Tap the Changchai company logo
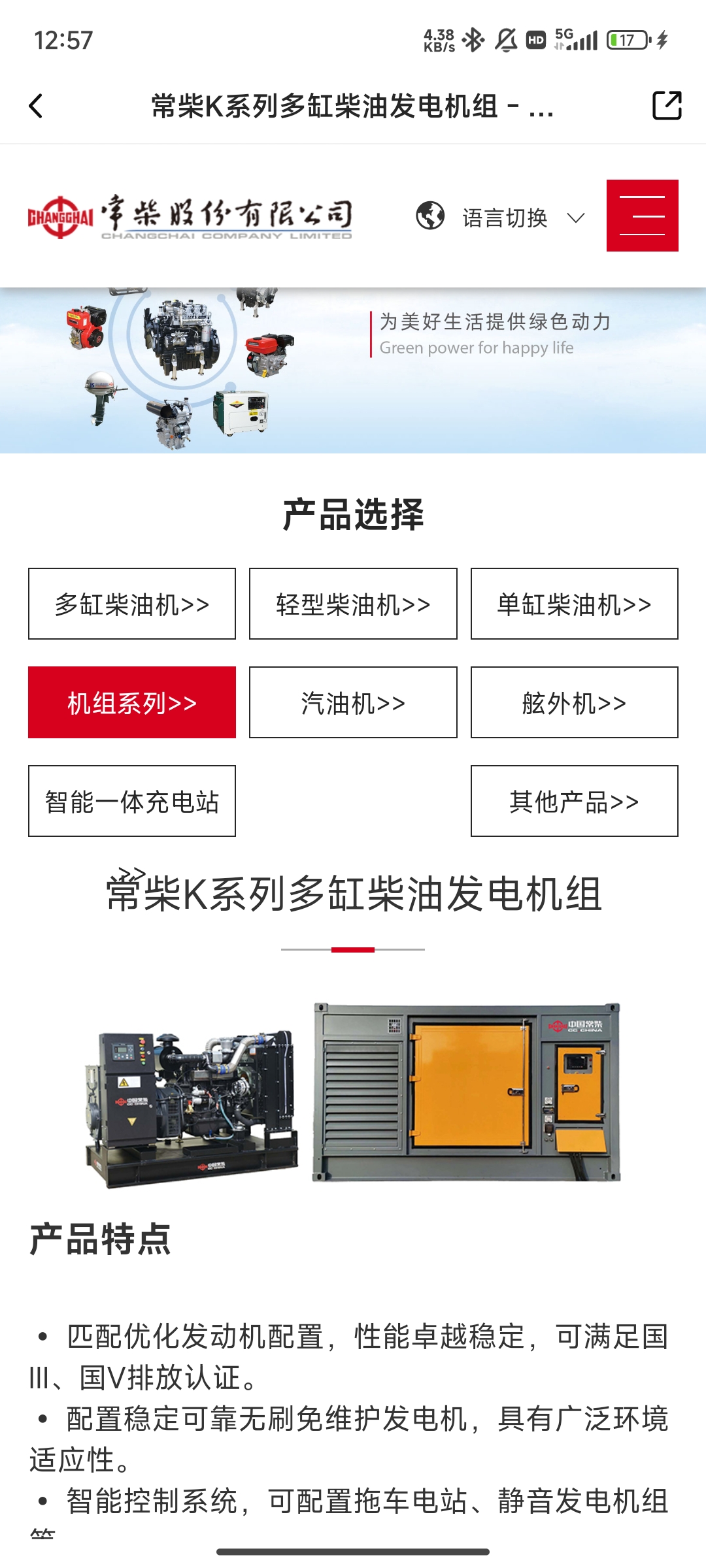706x1568 pixels. pos(190,217)
